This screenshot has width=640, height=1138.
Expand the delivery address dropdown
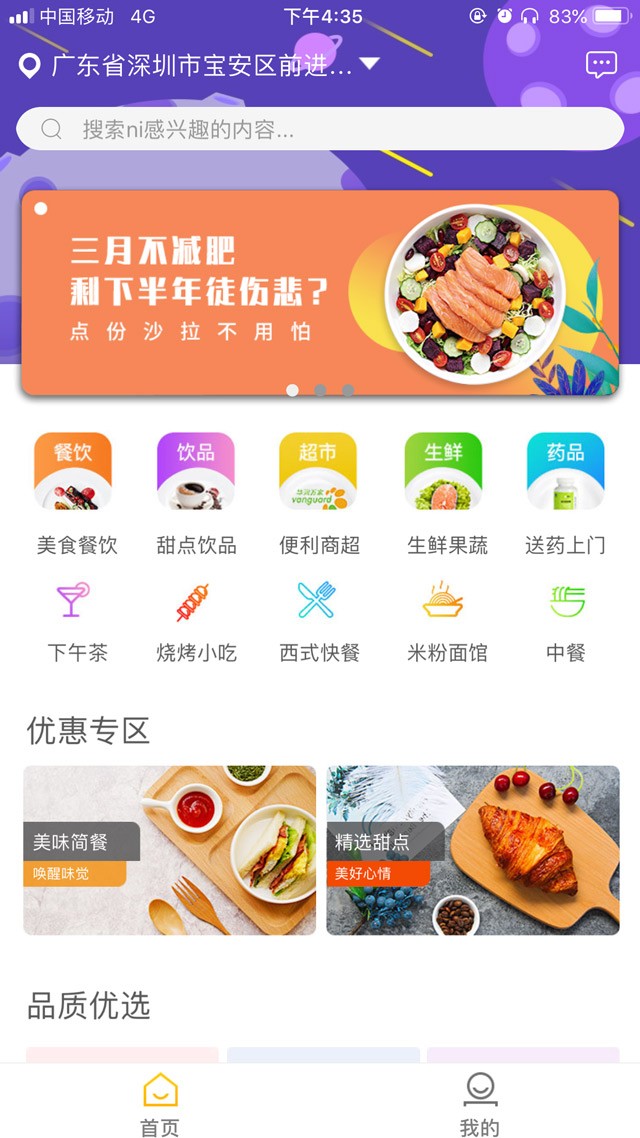tap(369, 65)
